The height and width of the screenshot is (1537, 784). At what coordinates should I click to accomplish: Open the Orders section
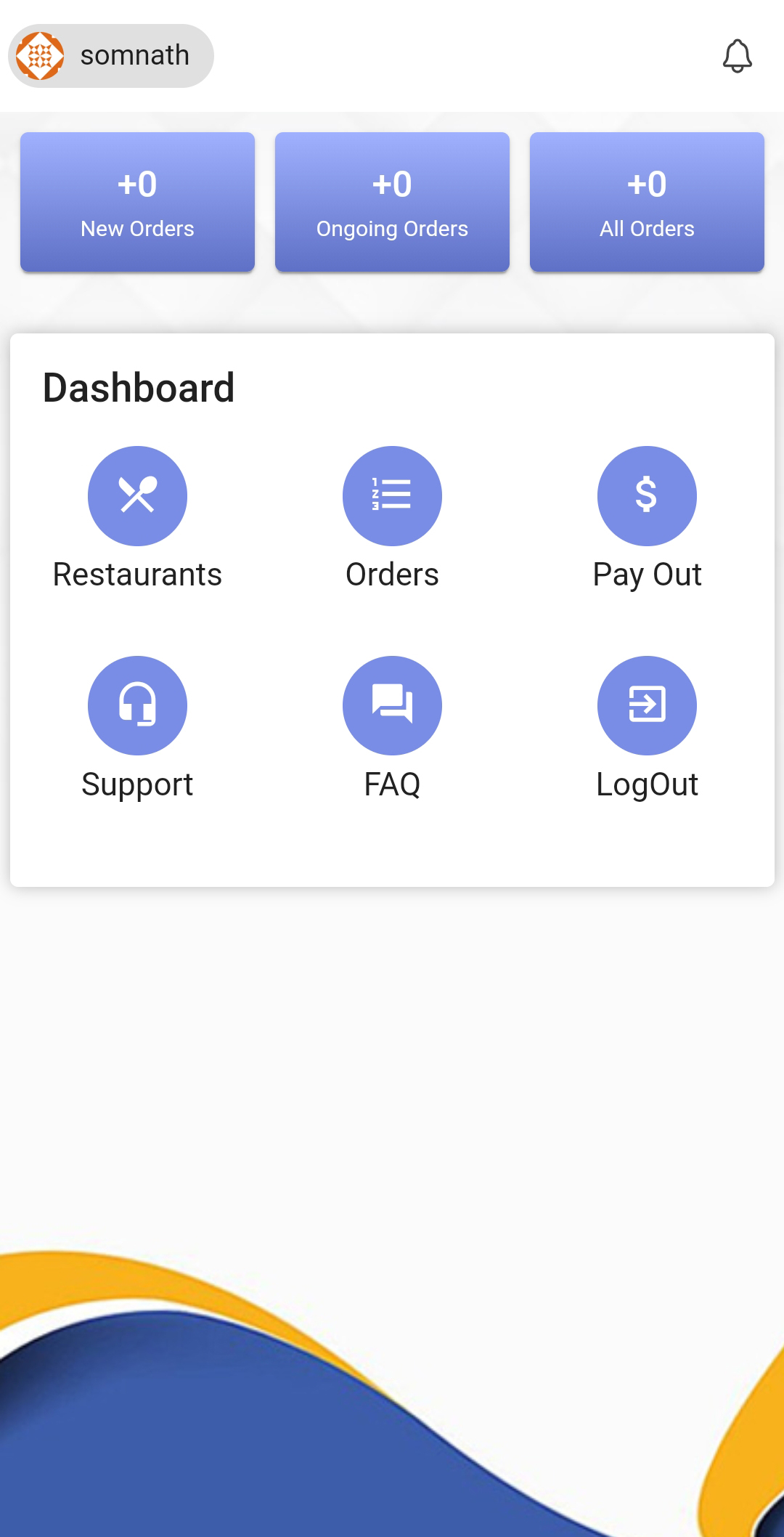392,518
